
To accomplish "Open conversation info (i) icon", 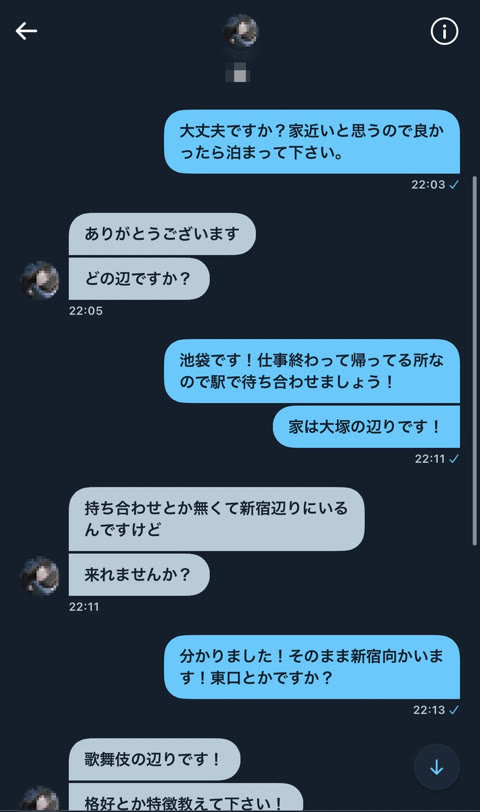I will (444, 31).
